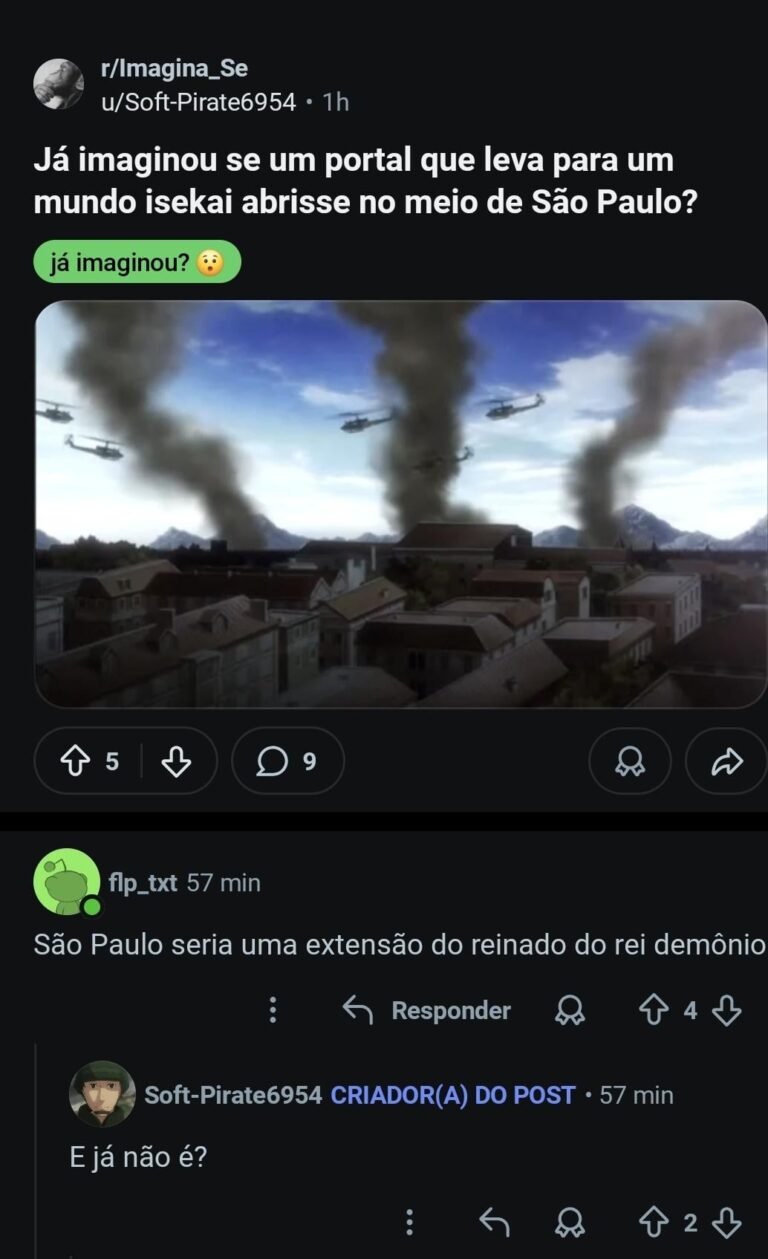Award the 'E já não é?' reply
The image size is (768, 1259).
click(570, 1222)
